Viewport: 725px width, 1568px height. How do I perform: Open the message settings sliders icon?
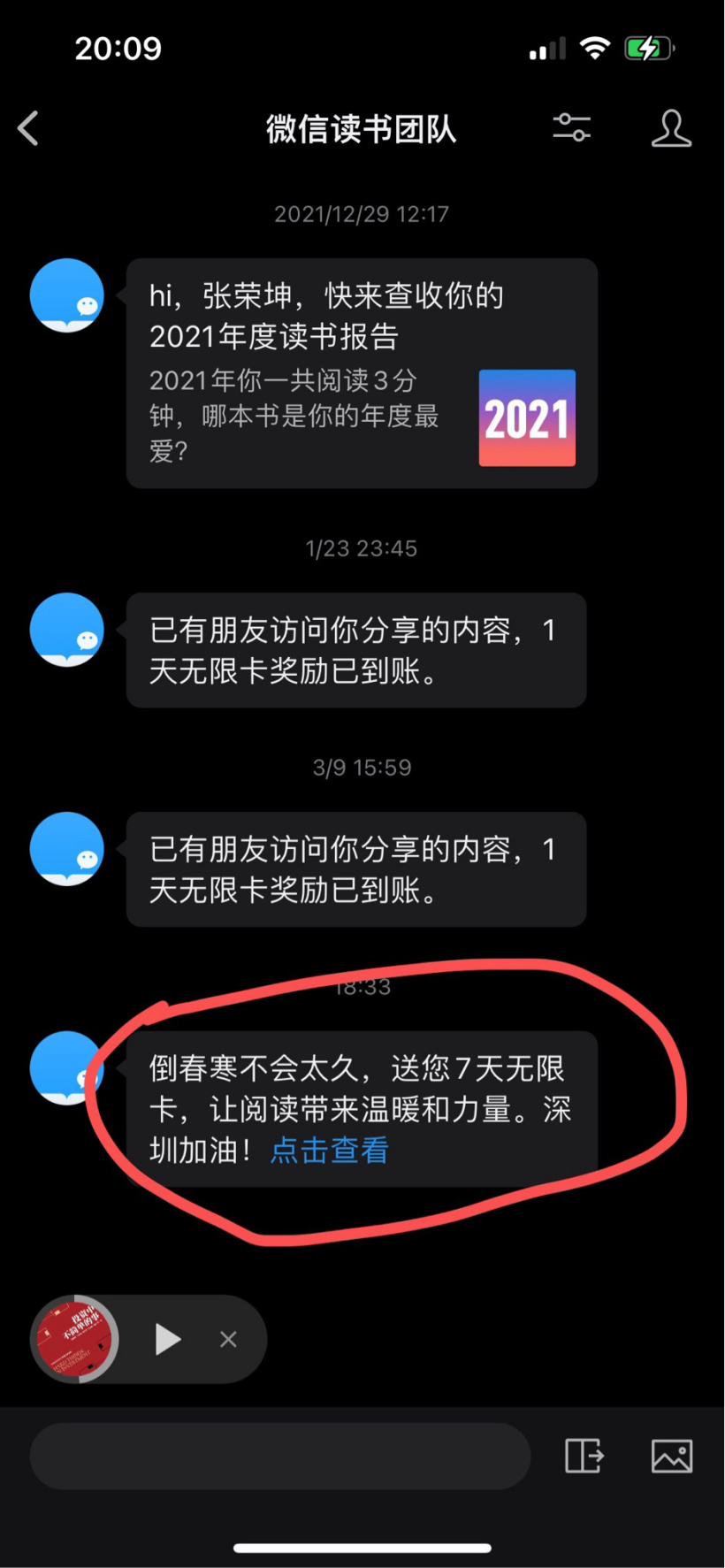coord(572,128)
